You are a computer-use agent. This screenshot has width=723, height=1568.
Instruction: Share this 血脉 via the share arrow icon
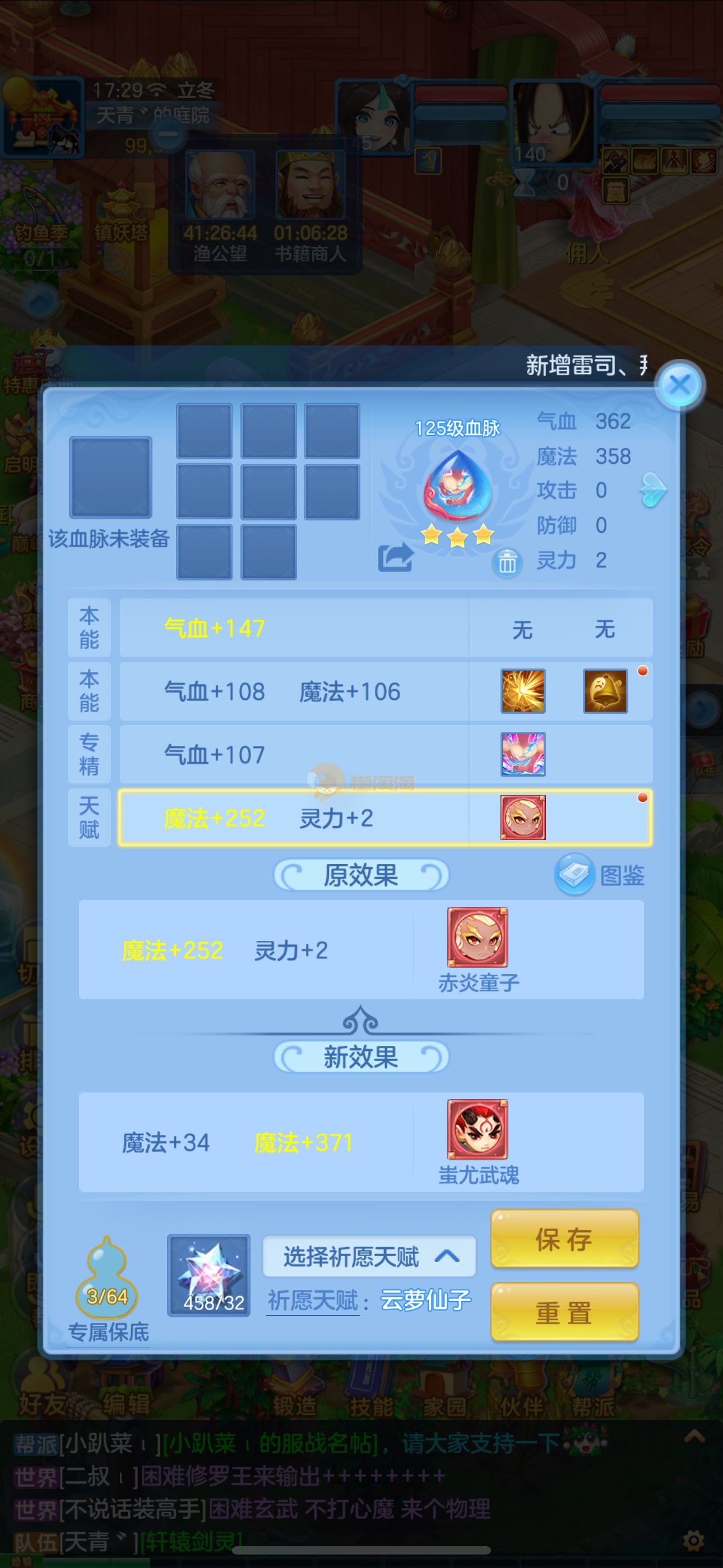click(396, 557)
